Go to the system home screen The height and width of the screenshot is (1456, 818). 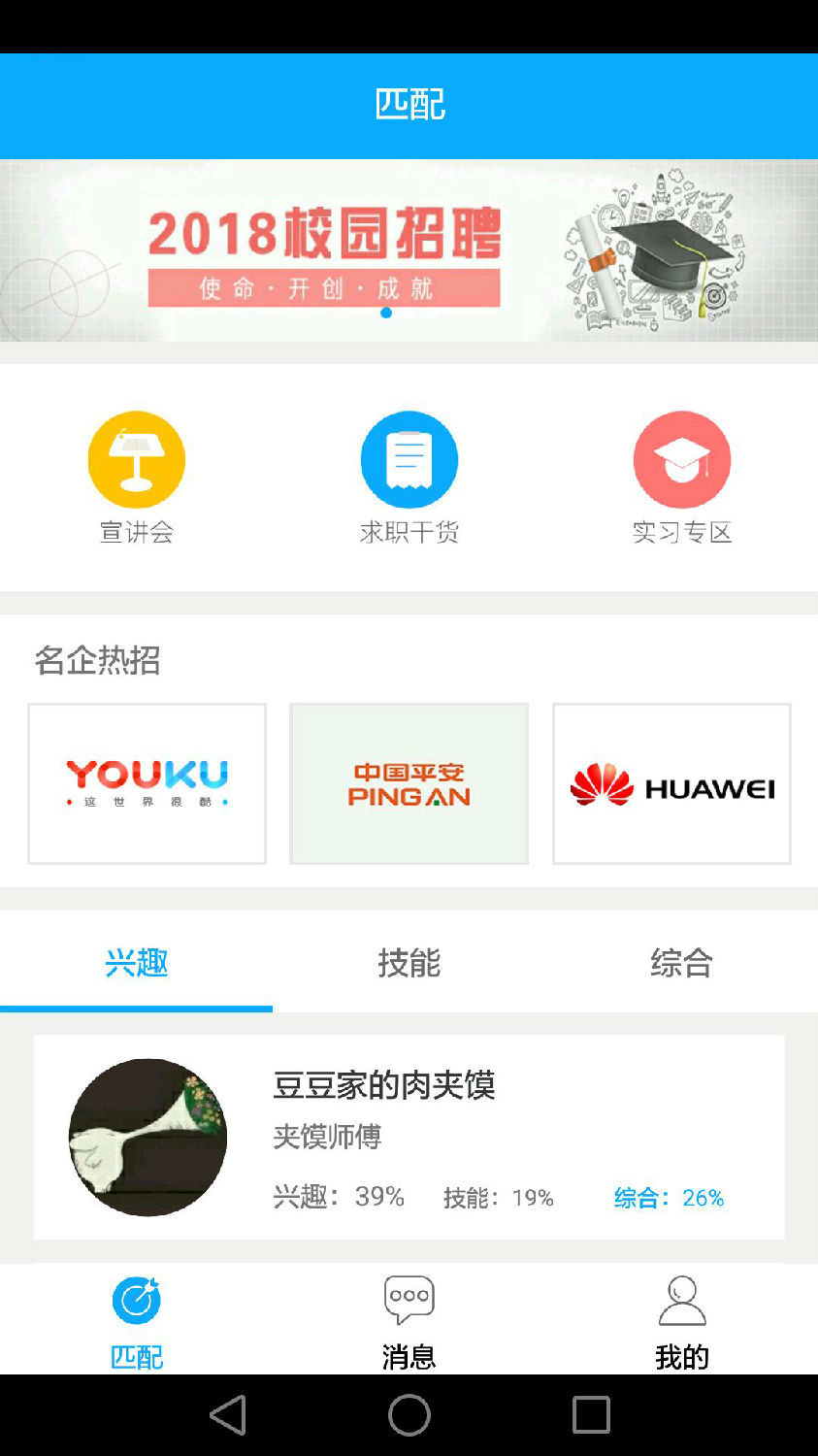point(409,1415)
